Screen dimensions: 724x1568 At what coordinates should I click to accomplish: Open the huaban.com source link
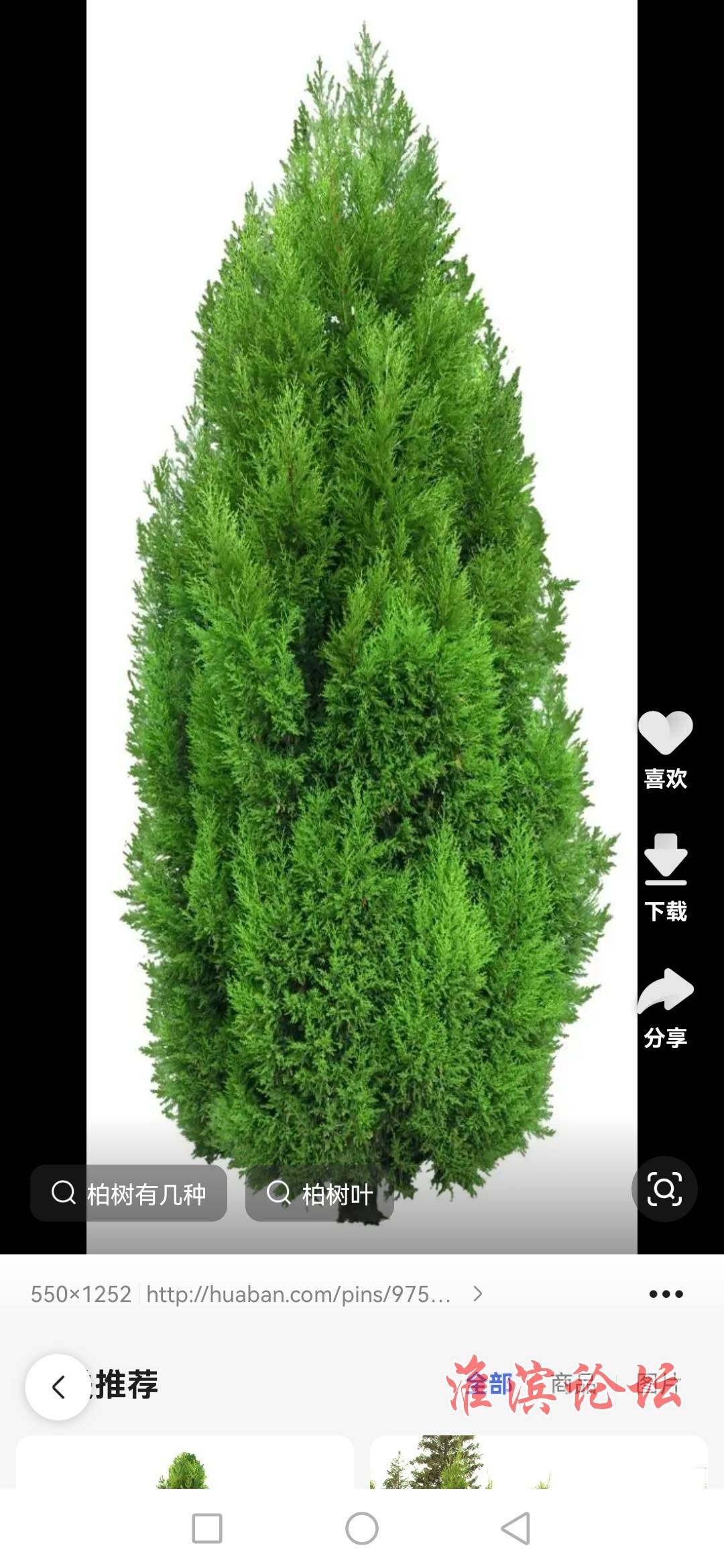point(299,1294)
